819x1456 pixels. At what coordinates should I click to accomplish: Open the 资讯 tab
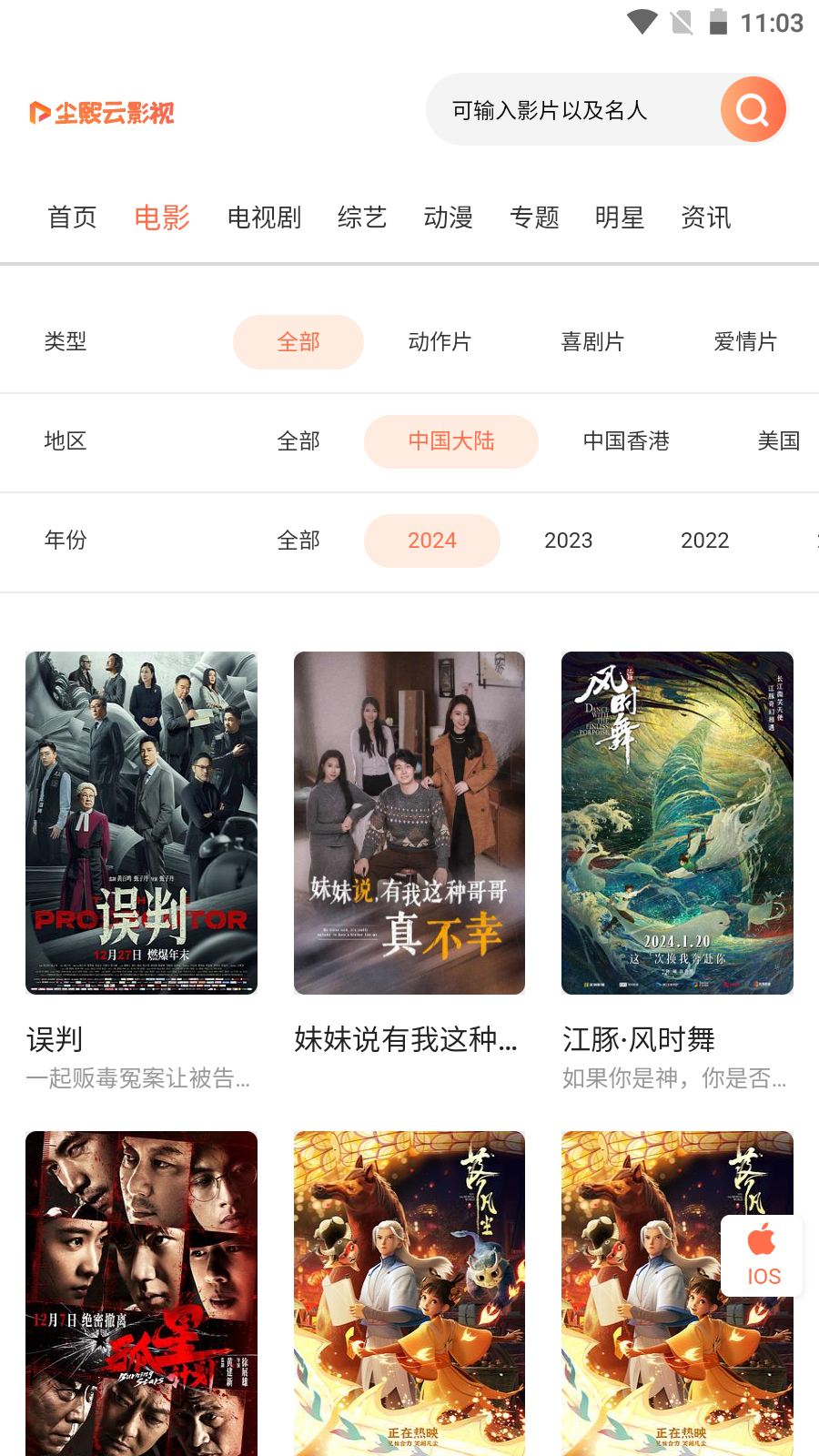click(706, 217)
